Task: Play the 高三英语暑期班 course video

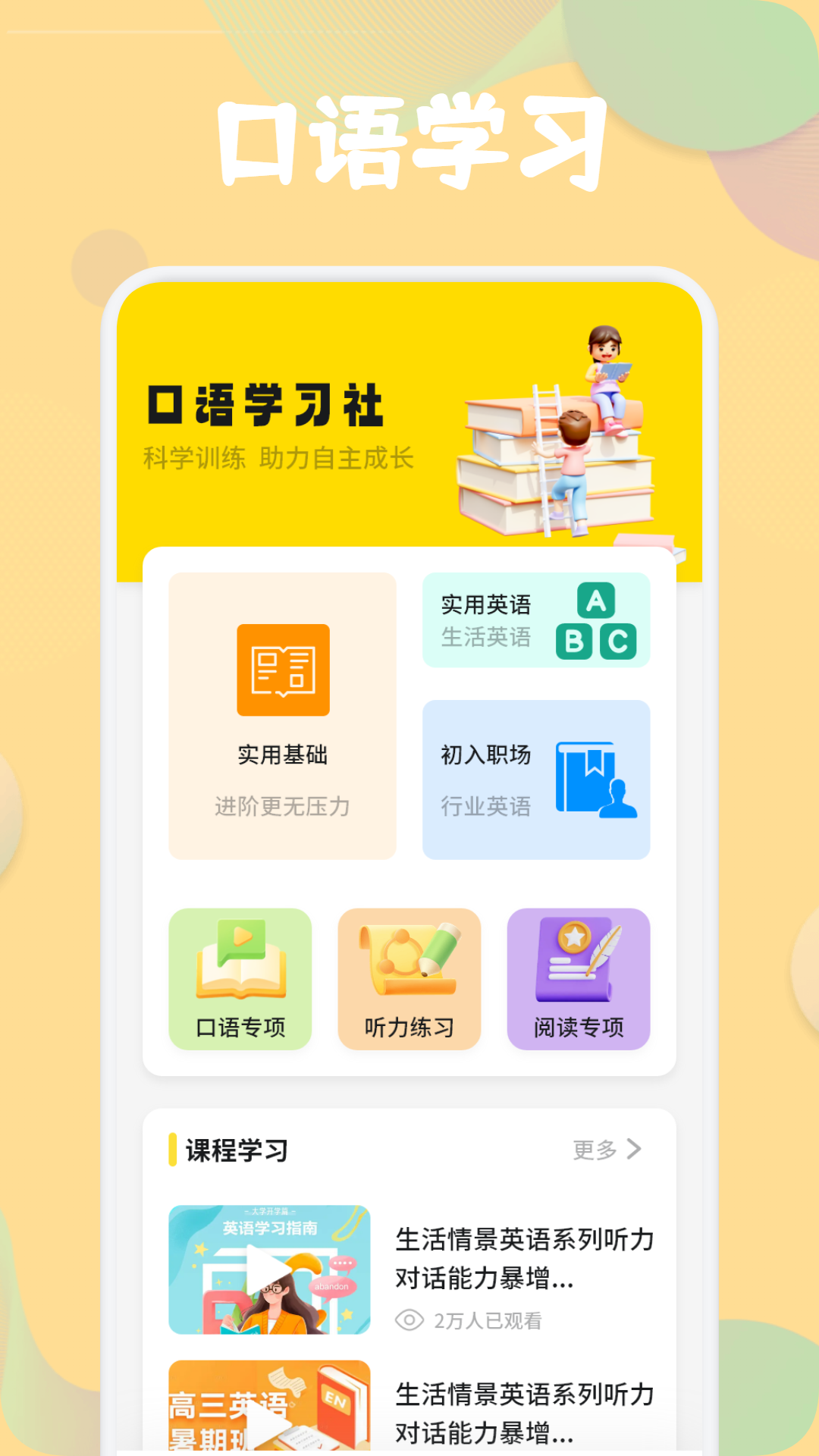Action: 270,1426
